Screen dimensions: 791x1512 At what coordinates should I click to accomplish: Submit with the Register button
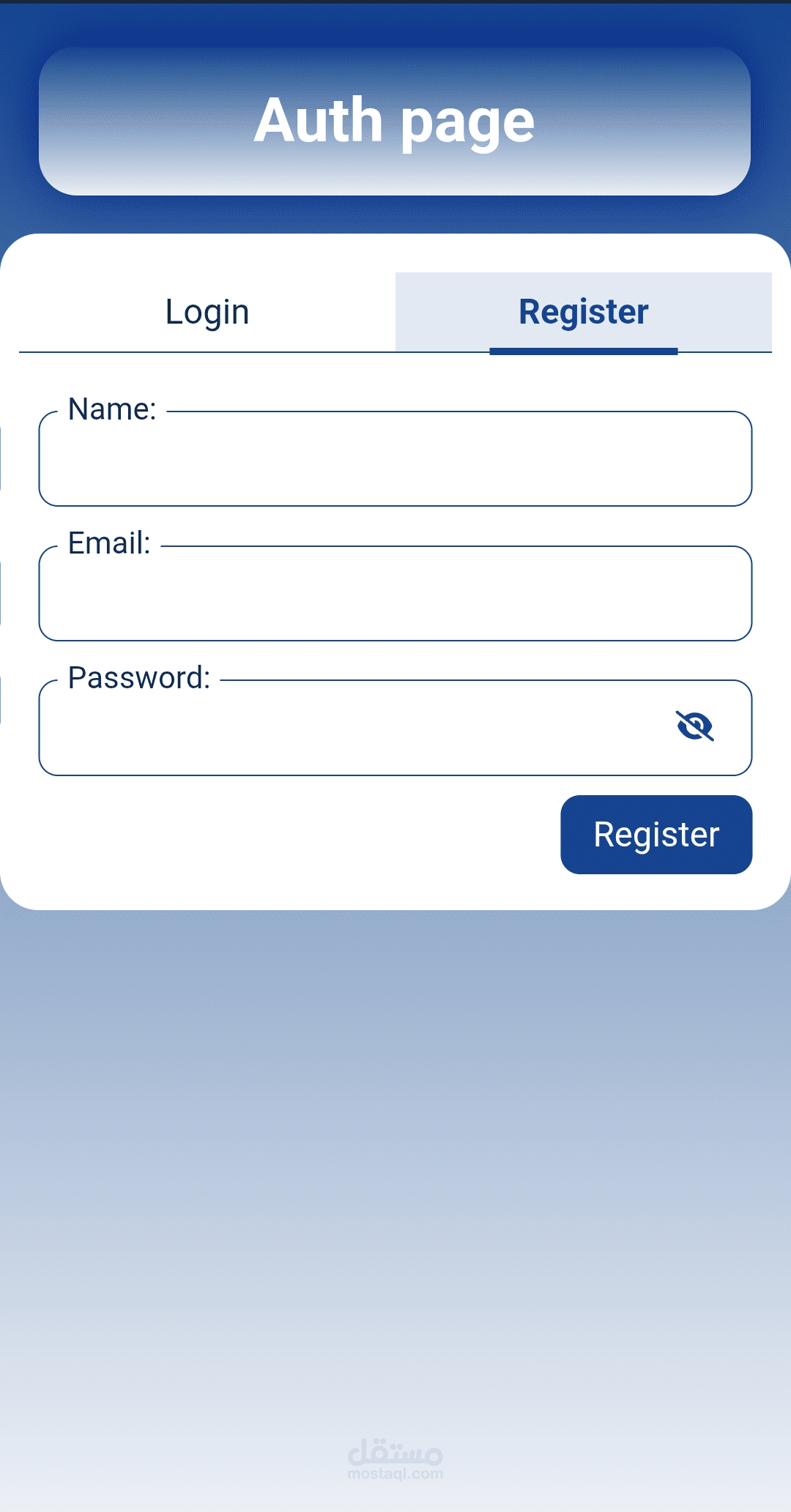pos(656,835)
